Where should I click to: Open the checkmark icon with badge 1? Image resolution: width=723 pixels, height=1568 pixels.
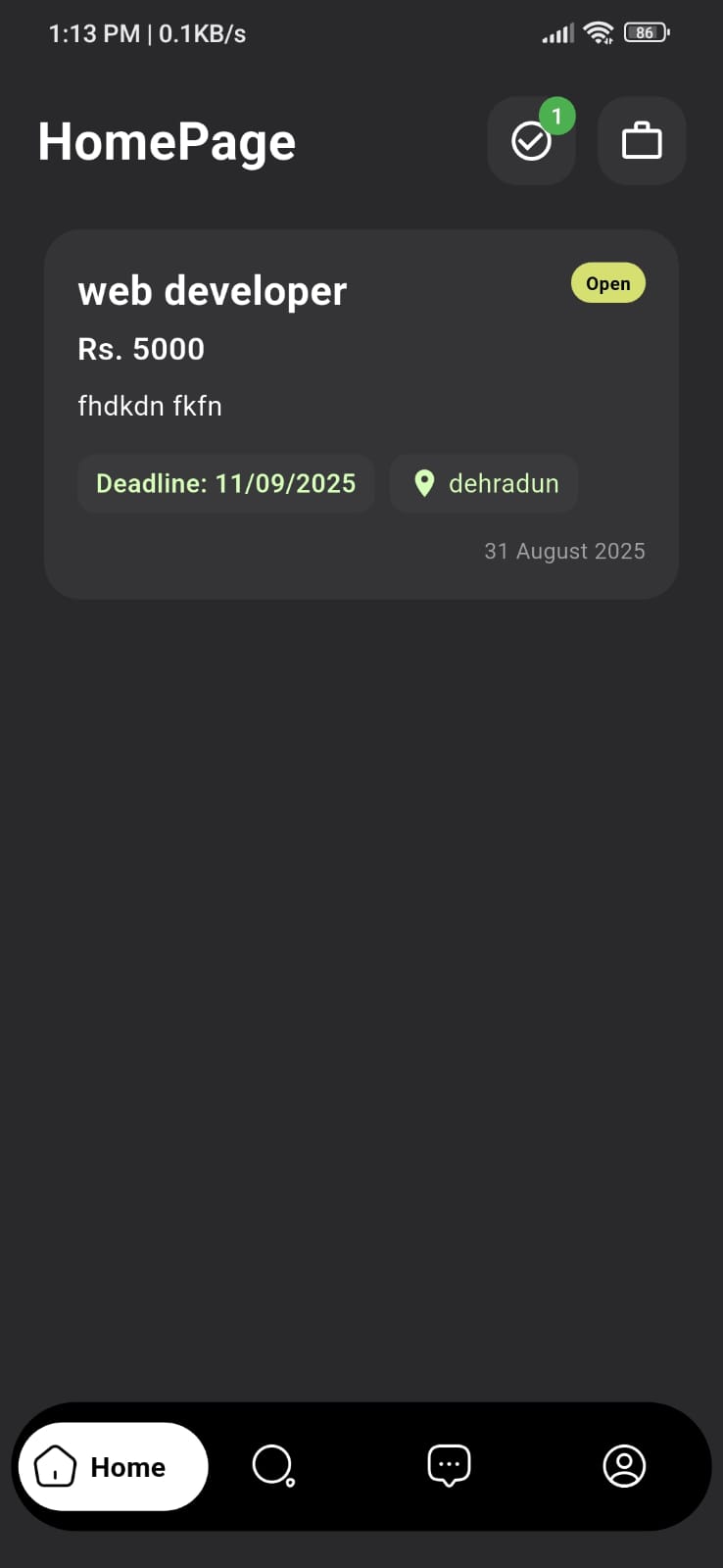click(x=531, y=141)
